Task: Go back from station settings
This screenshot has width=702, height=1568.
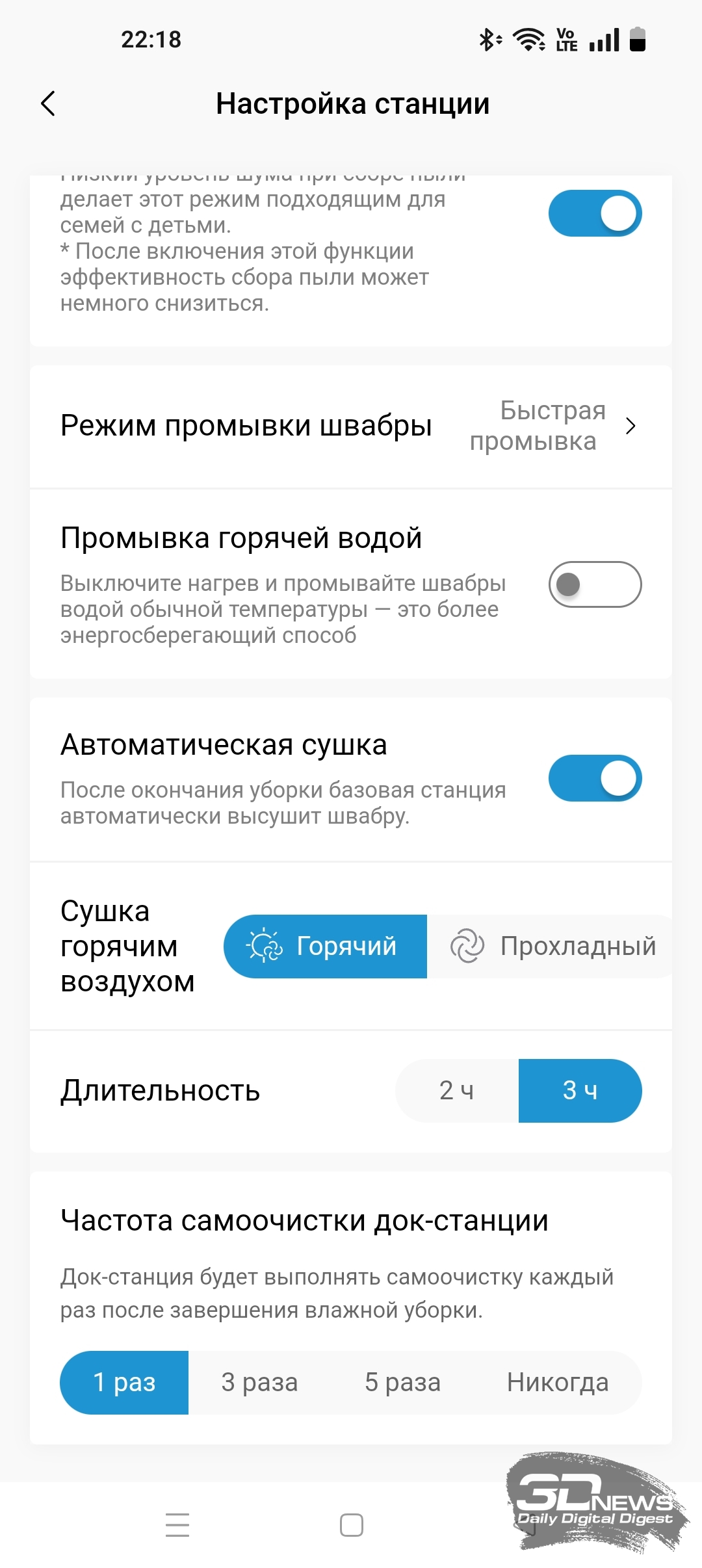Action: (48, 103)
